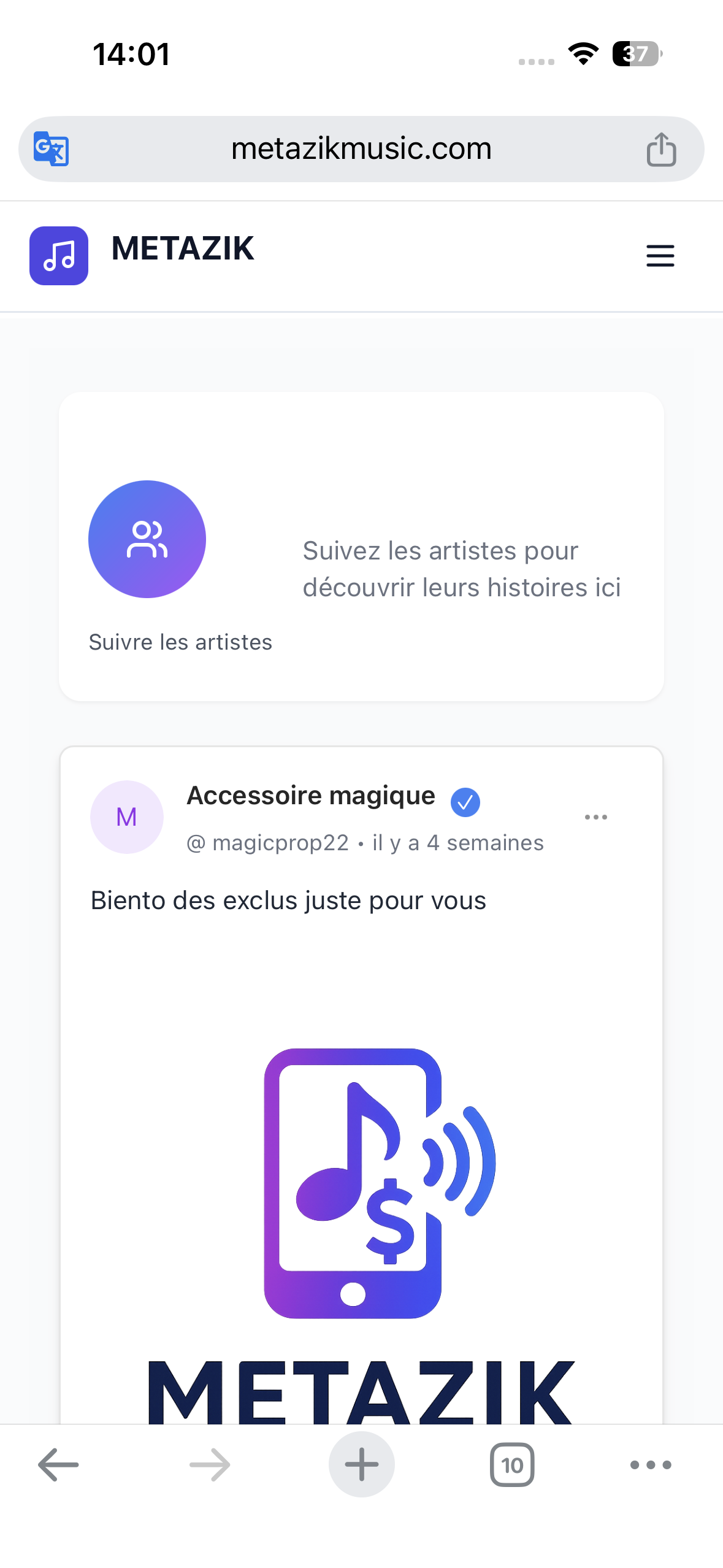
Task: Select the address bar URL metazikmusic.com
Action: click(x=361, y=148)
